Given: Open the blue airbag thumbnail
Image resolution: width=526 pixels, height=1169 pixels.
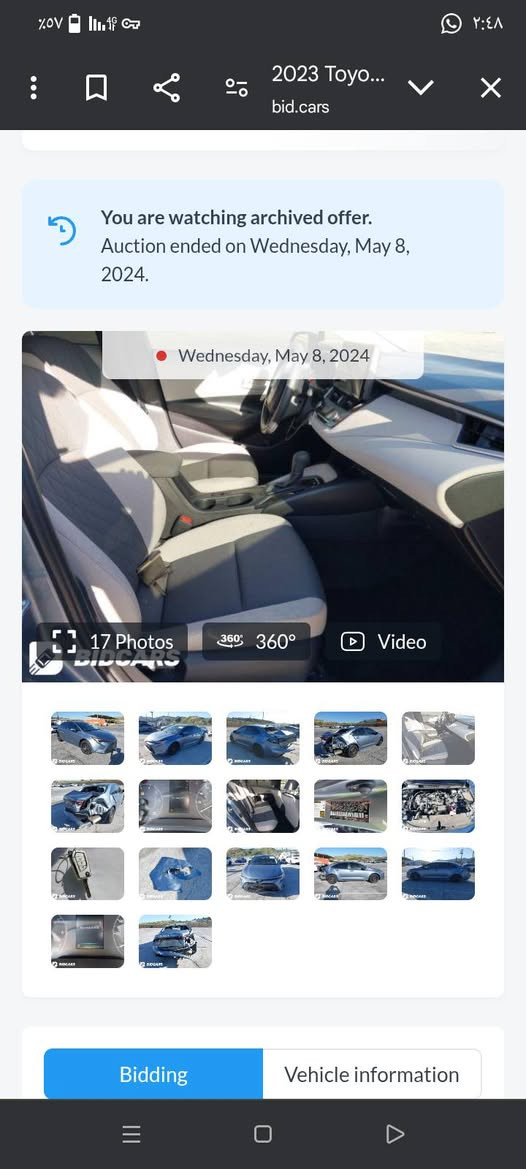Looking at the screenshot, I should [x=175, y=874].
